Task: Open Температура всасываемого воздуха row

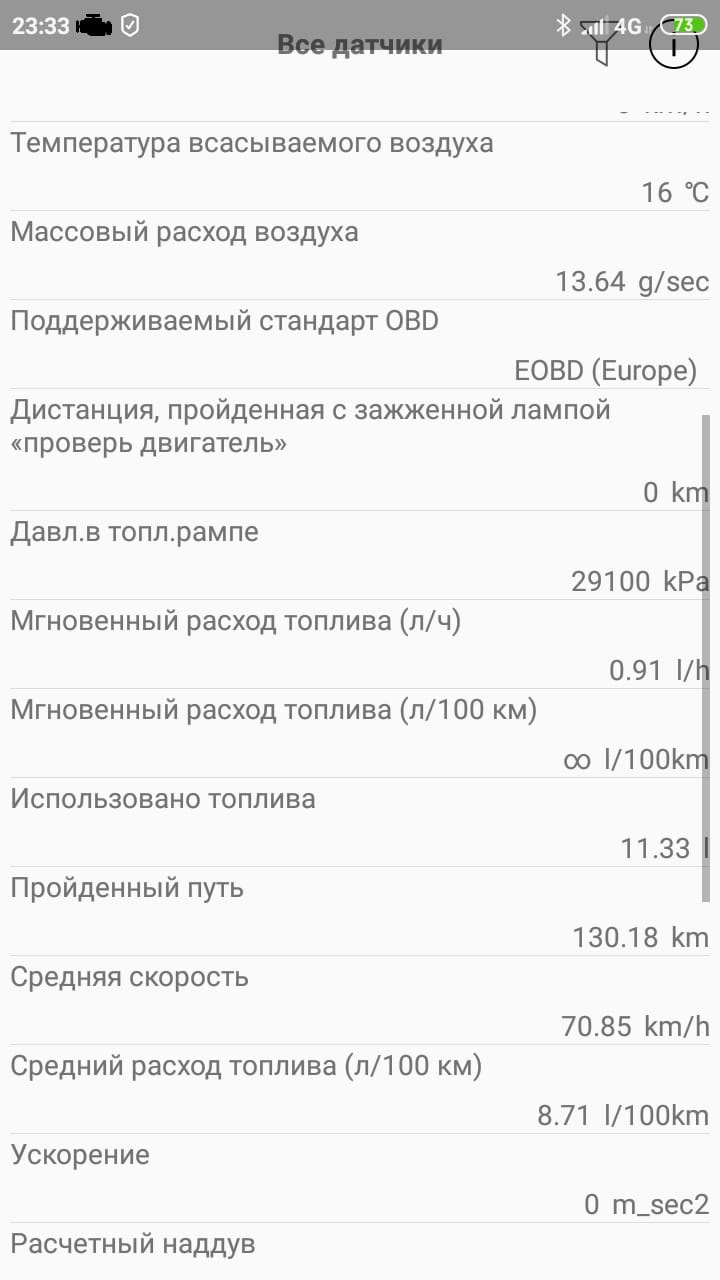Action: click(x=360, y=166)
